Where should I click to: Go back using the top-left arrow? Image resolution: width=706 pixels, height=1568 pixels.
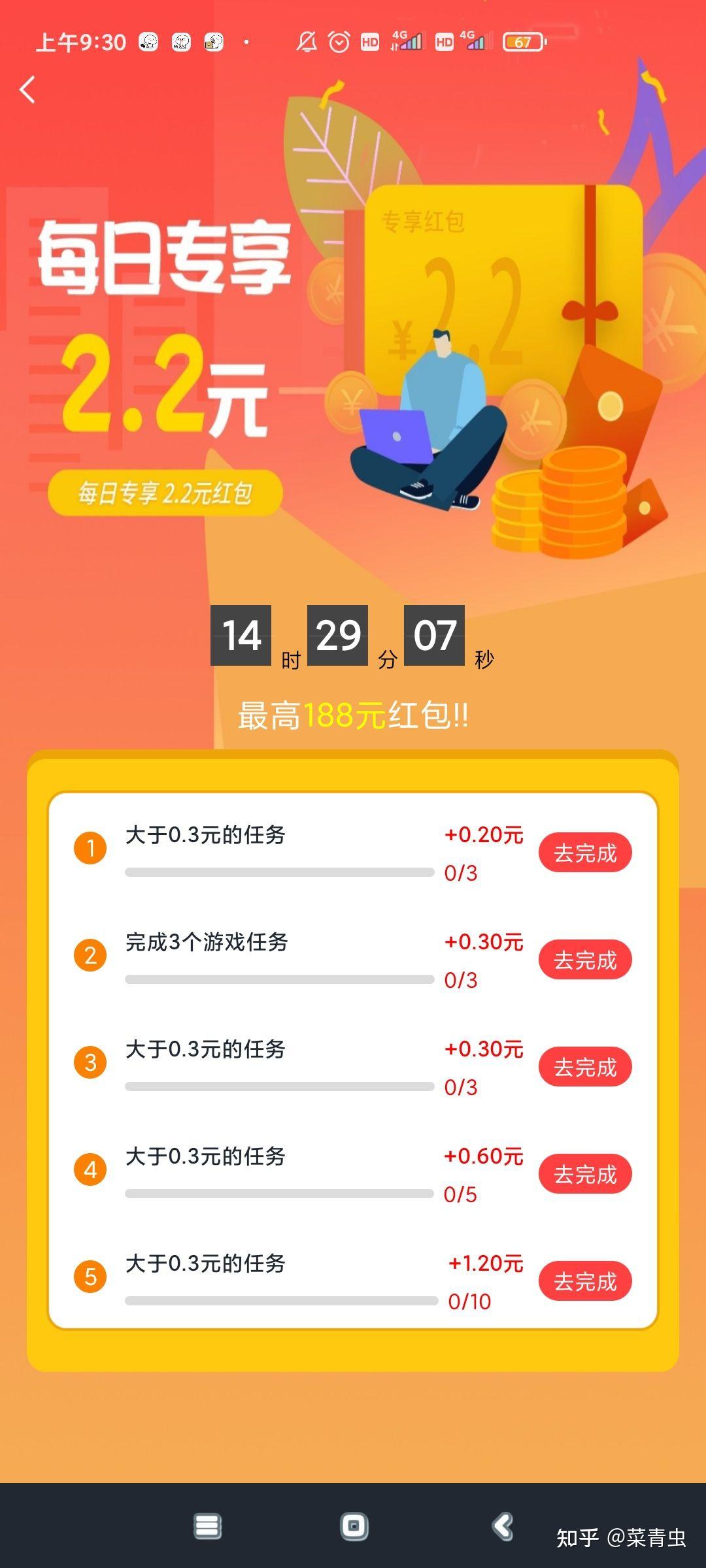[x=27, y=90]
